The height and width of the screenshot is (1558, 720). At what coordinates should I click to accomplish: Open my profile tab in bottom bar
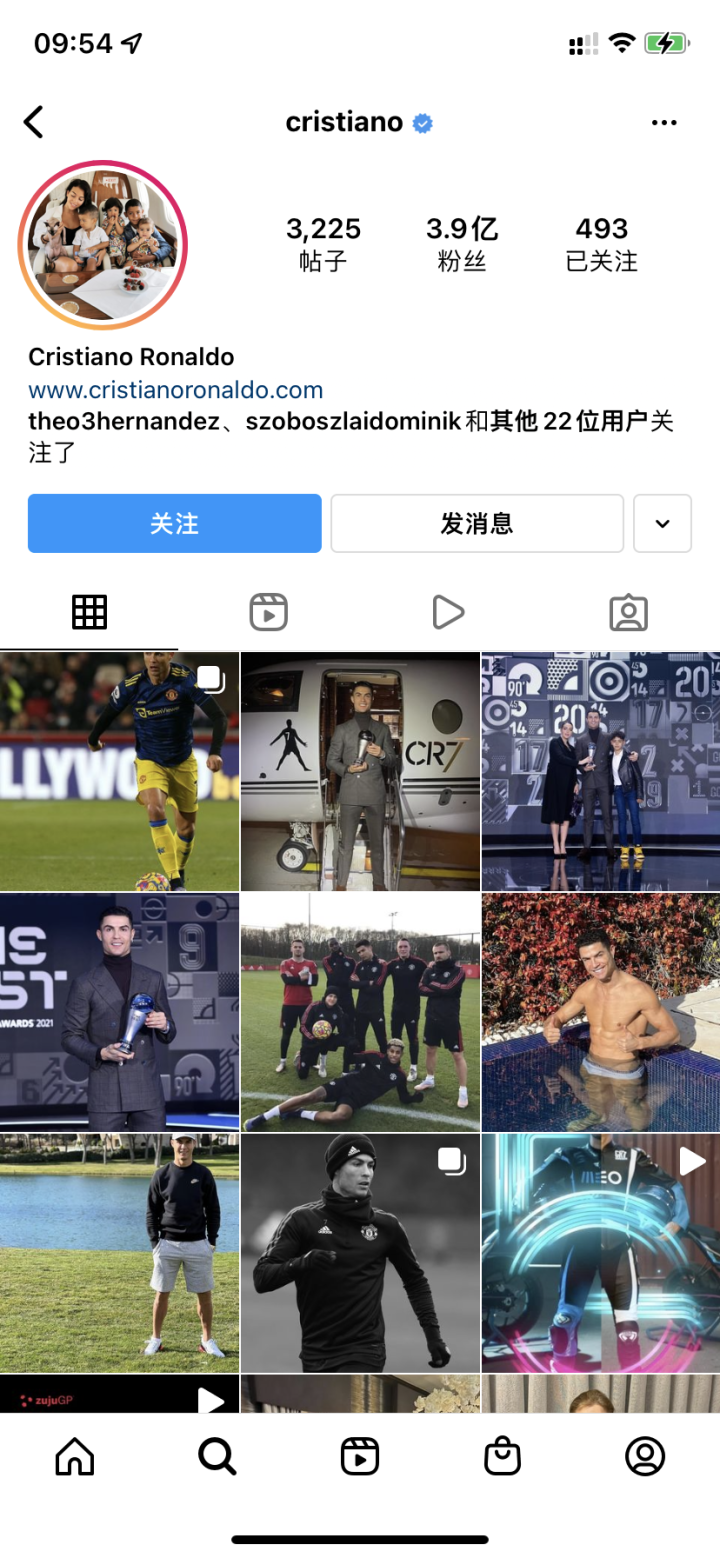645,1456
